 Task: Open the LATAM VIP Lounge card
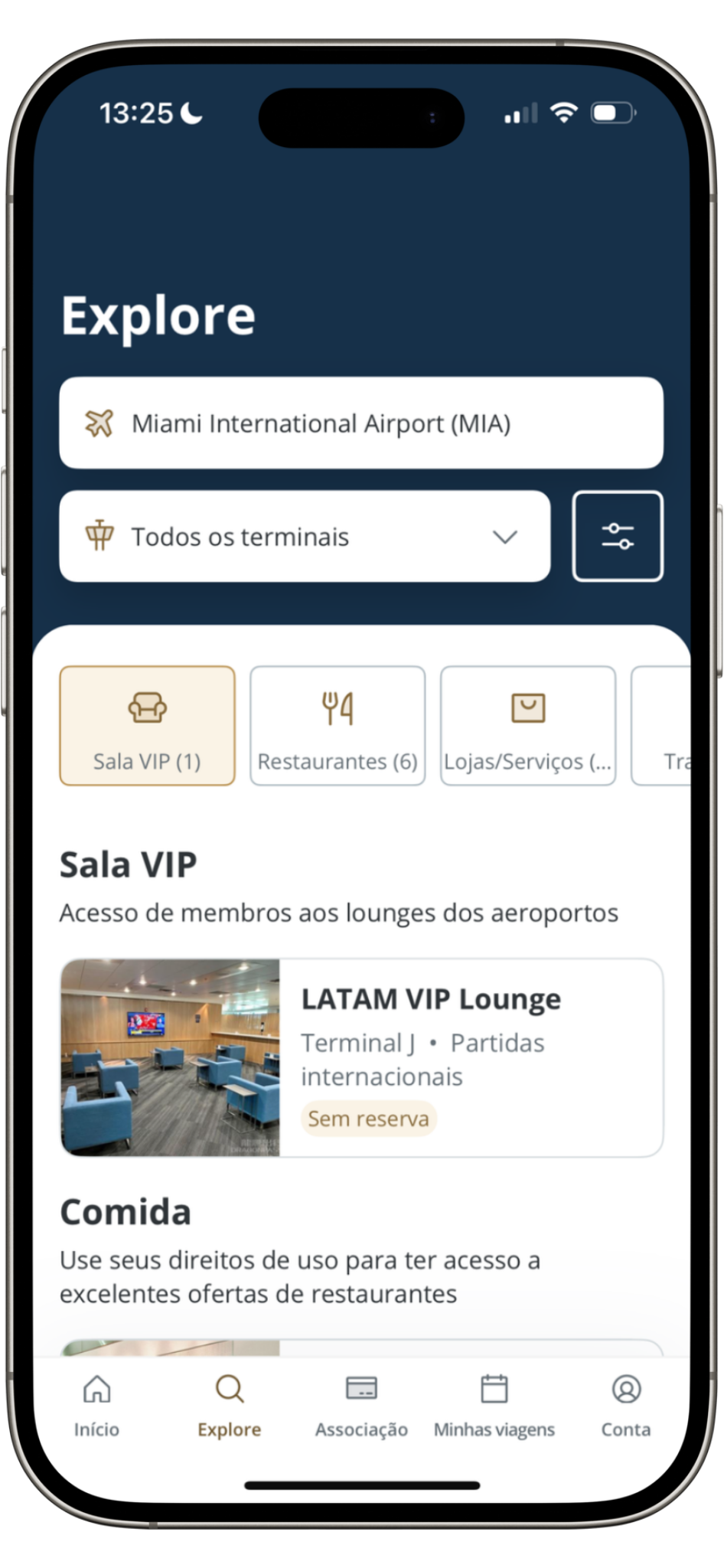point(361,1057)
